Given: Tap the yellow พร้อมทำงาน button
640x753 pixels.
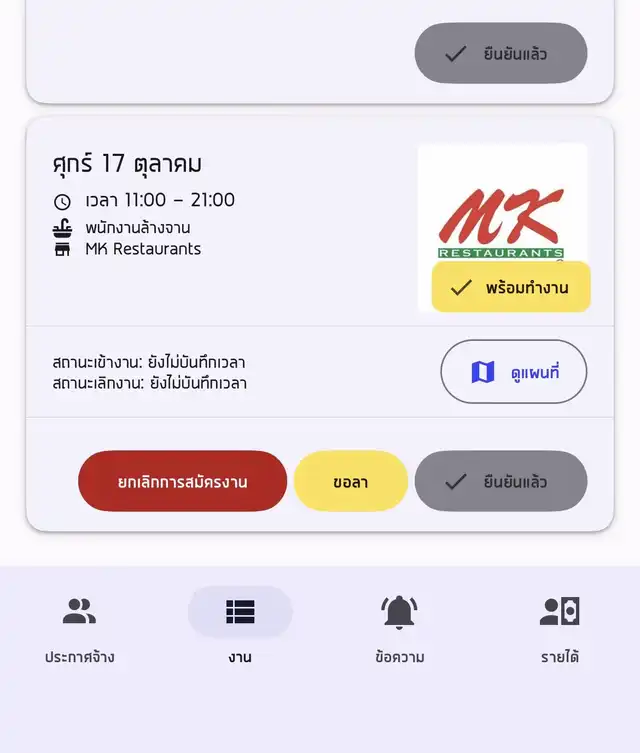Looking at the screenshot, I should point(511,287).
